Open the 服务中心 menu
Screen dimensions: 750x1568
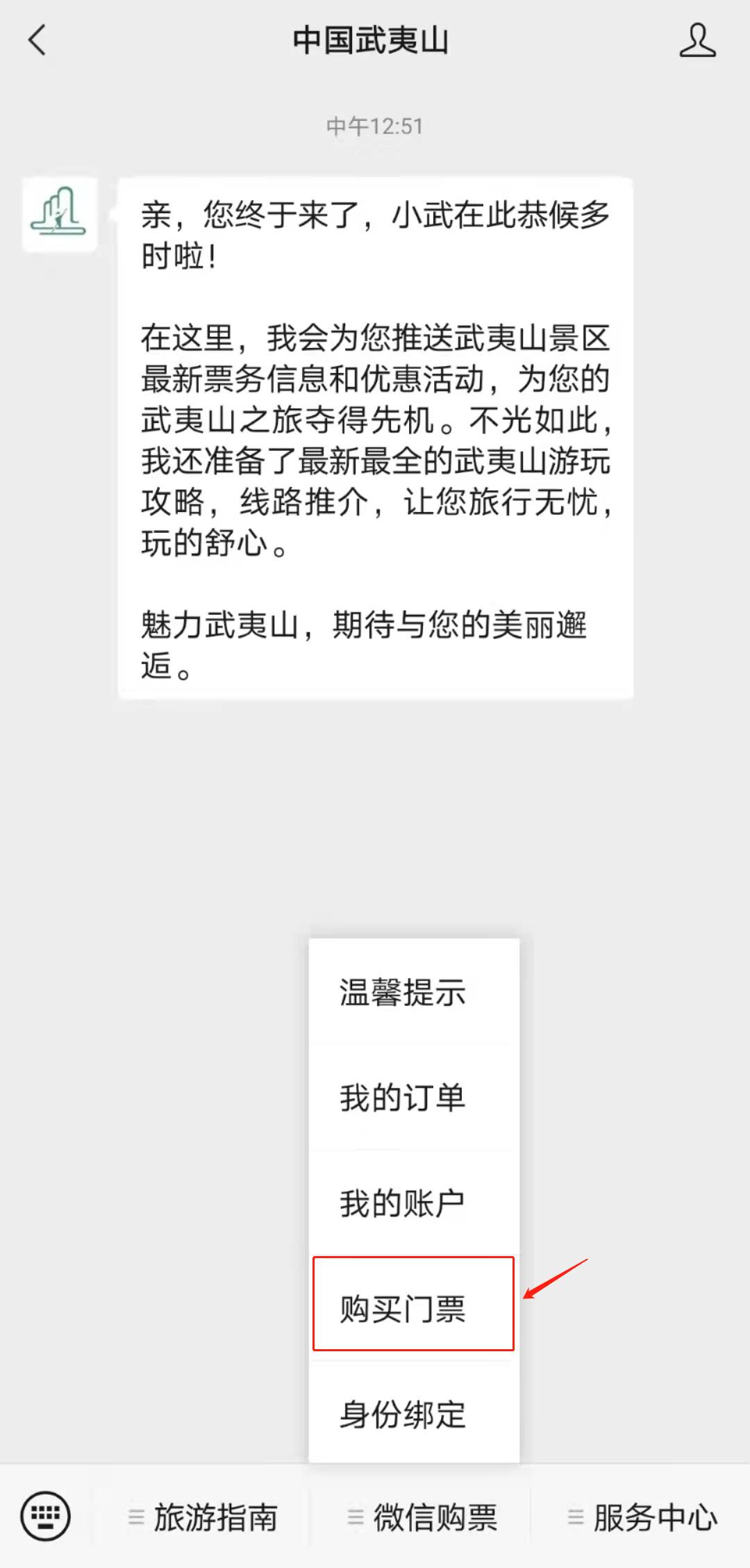[x=642, y=1517]
